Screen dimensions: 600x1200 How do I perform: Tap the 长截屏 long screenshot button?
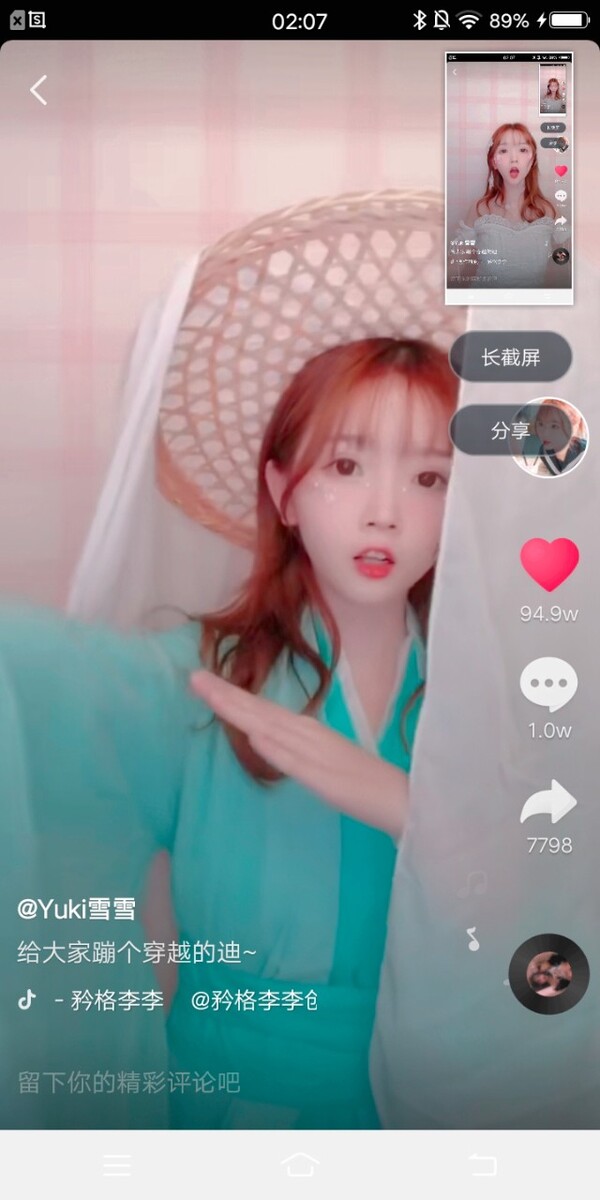pos(510,357)
